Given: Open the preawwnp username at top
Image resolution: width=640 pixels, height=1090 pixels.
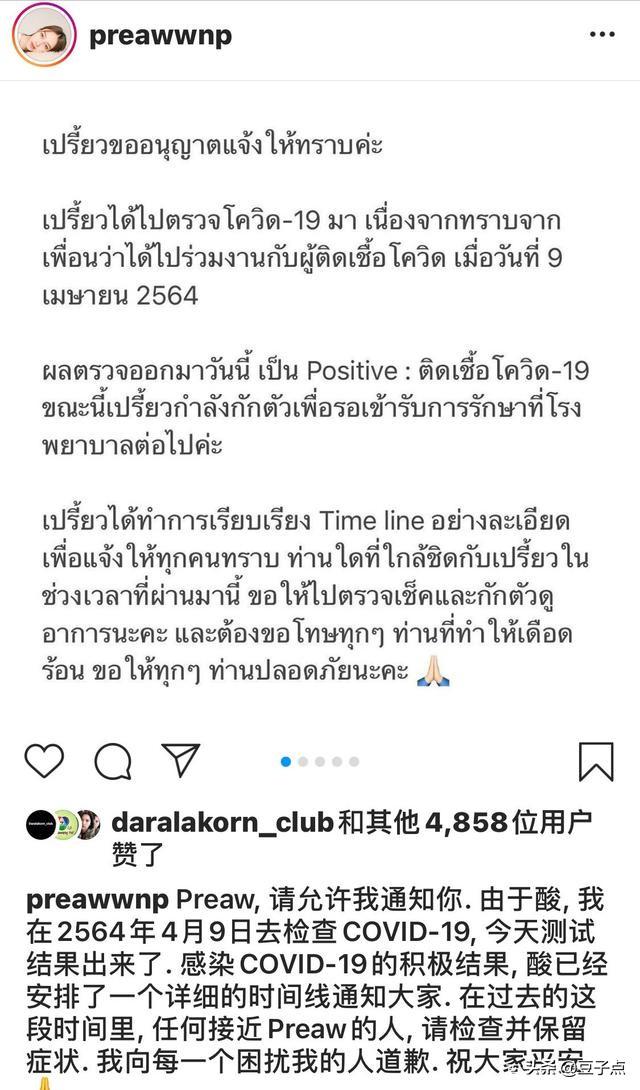Looking at the screenshot, I should (x=160, y=36).
